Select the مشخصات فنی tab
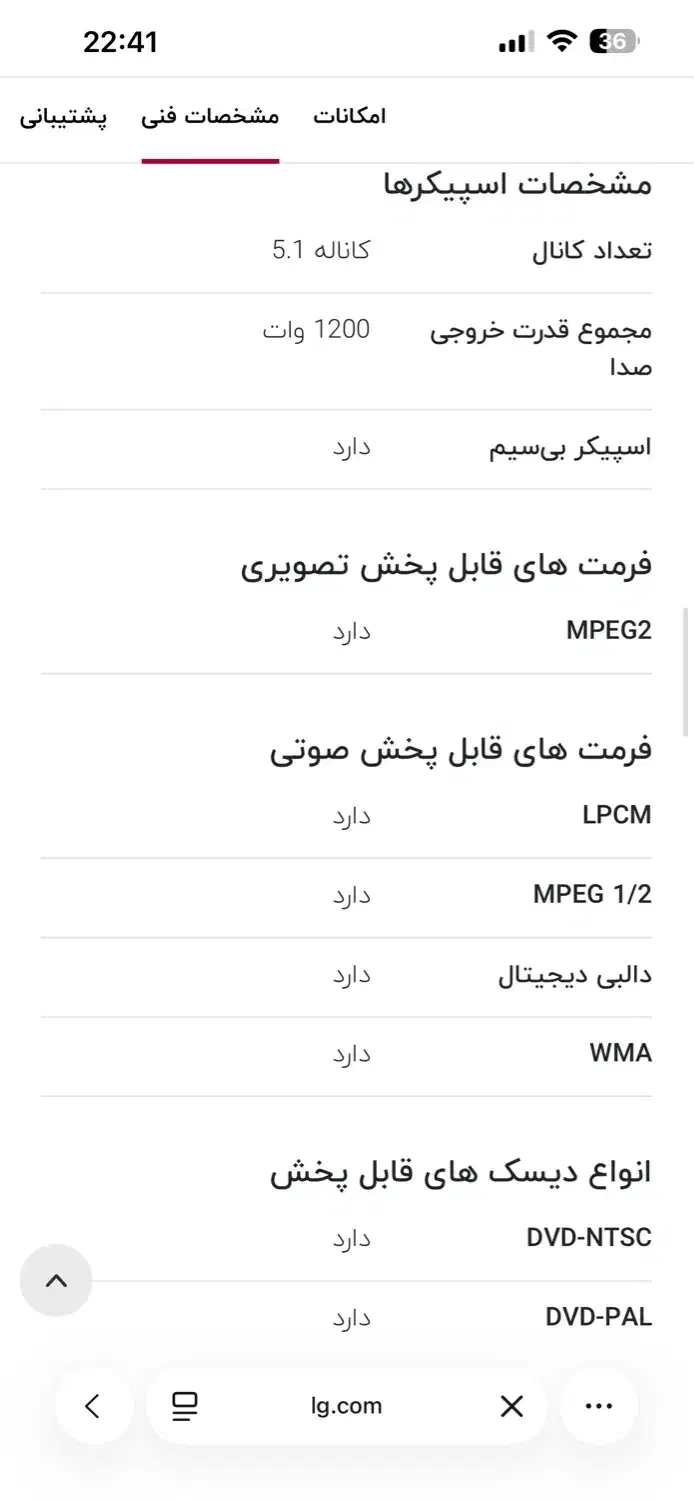Viewport: 694px width, 1500px height. coord(210,117)
